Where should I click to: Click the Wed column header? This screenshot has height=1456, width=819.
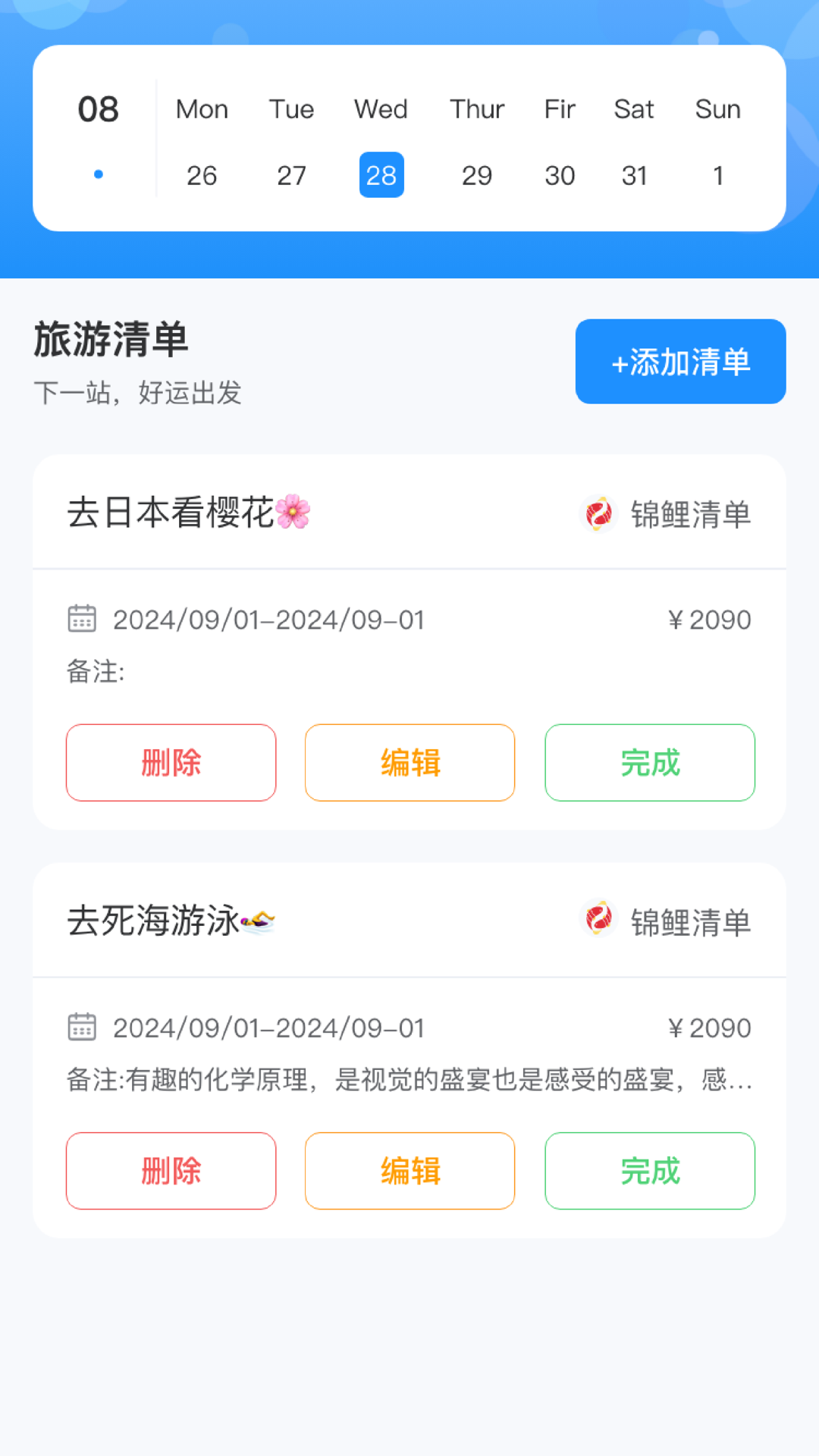pyautogui.click(x=381, y=109)
